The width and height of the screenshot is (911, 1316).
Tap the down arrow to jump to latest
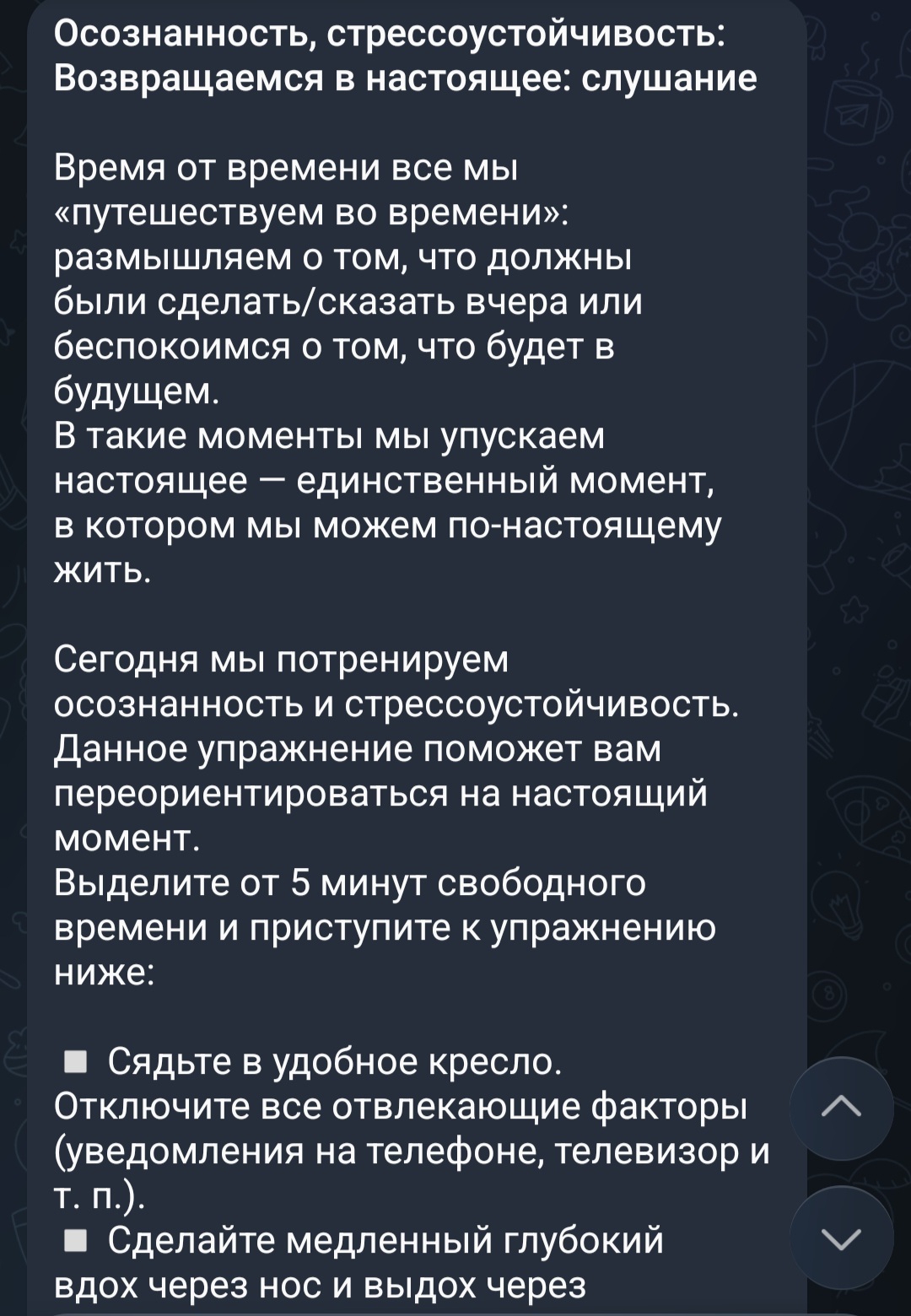coord(841,1238)
